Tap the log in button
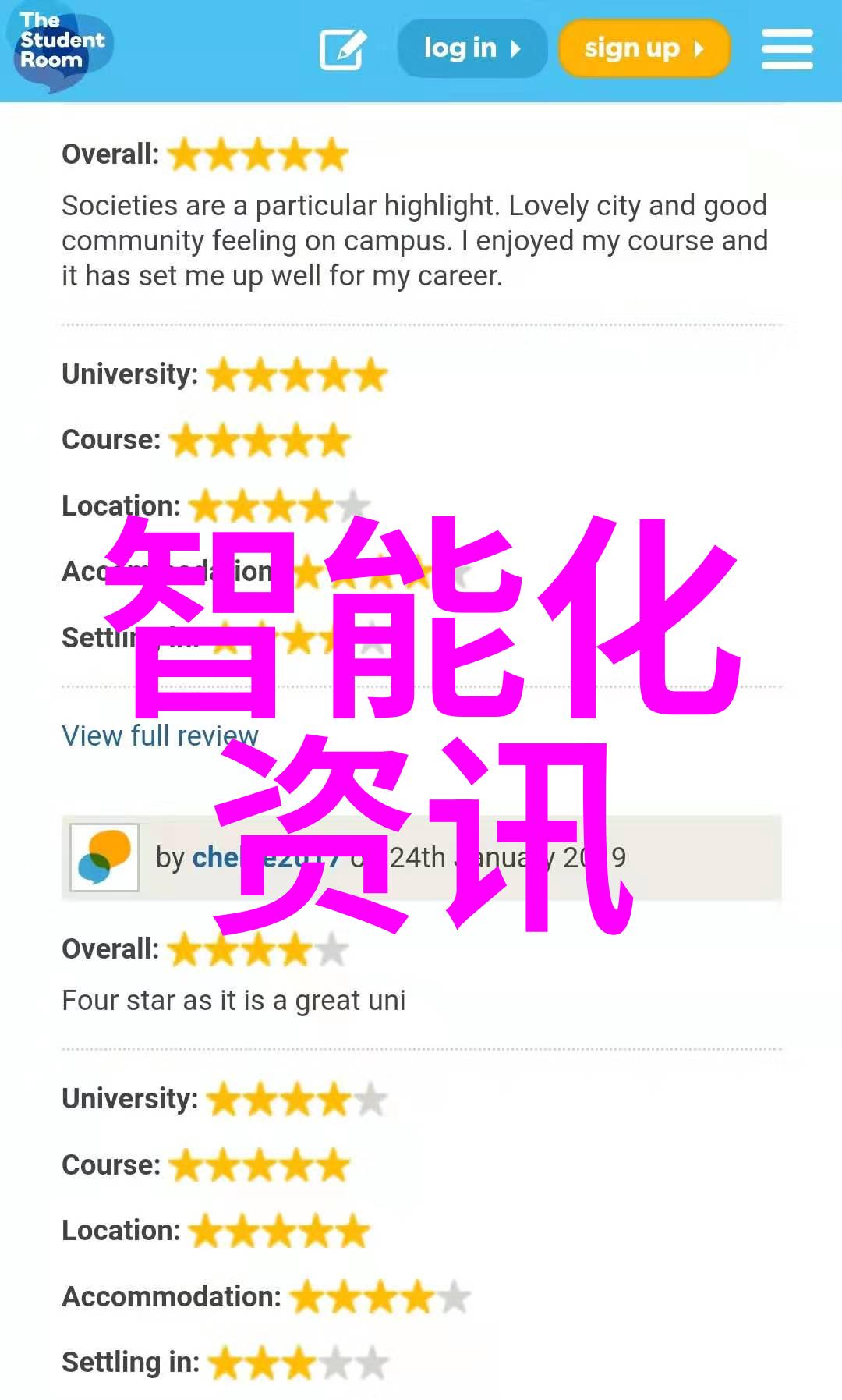Image resolution: width=842 pixels, height=1400 pixels. 471,48
